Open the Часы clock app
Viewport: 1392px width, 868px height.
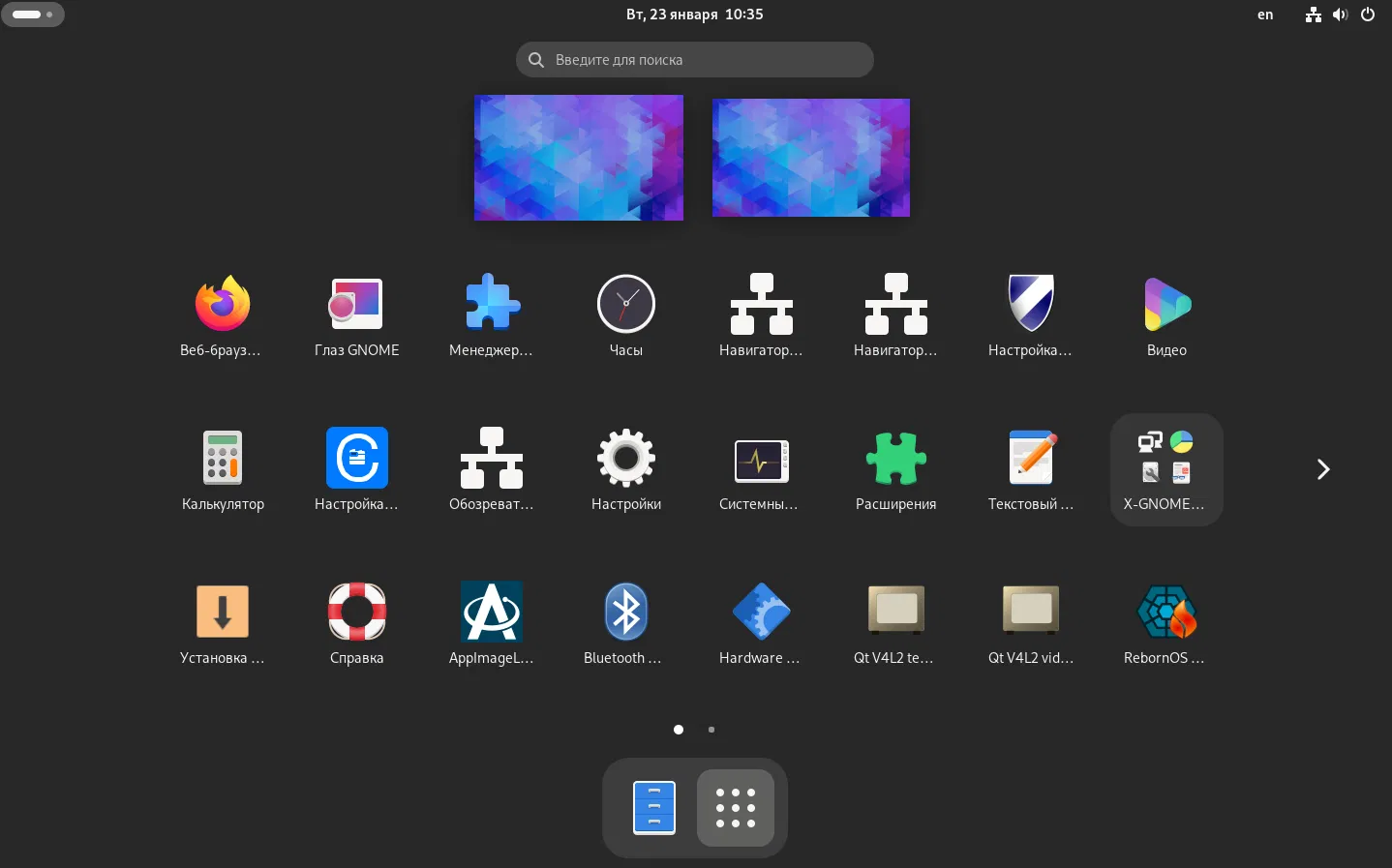(626, 305)
